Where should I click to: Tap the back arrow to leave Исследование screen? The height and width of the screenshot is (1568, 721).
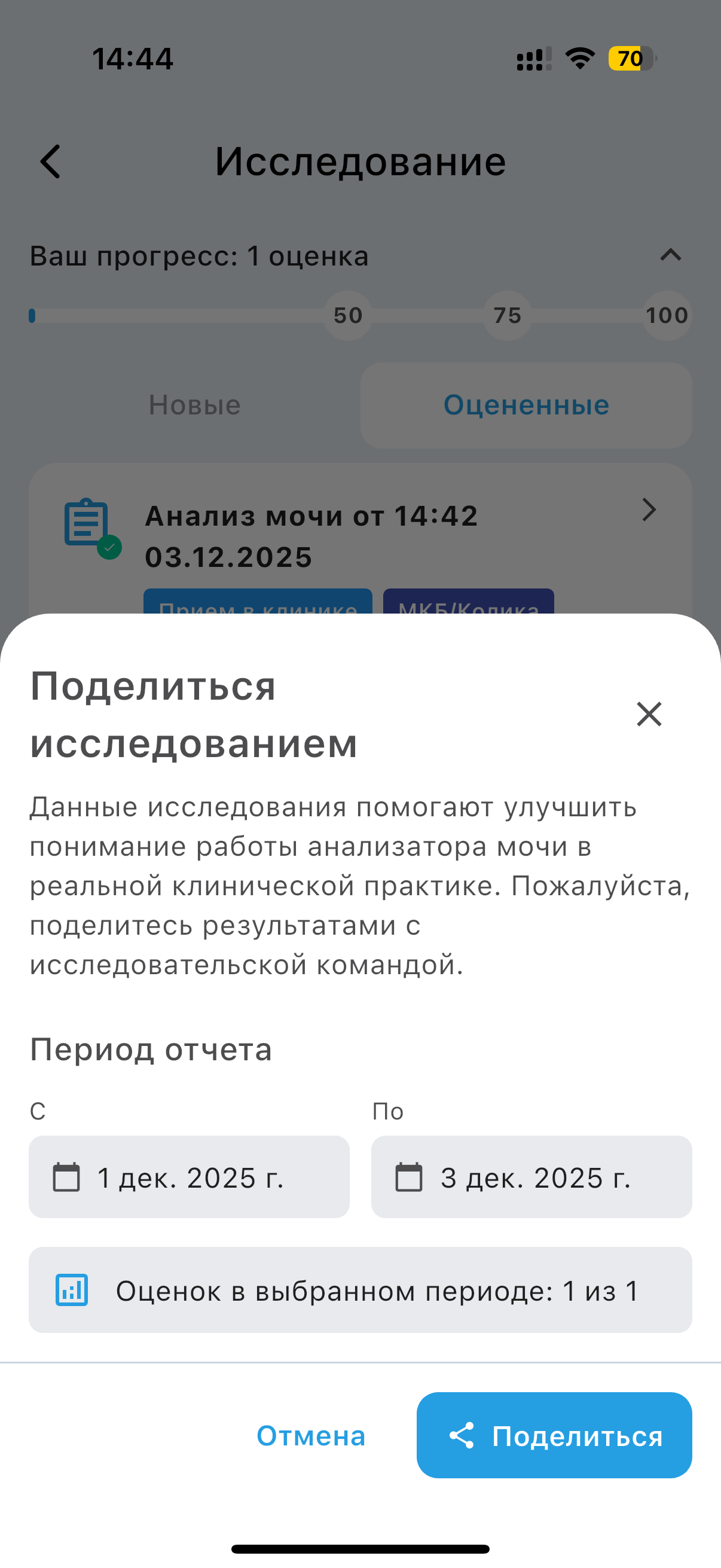(50, 161)
